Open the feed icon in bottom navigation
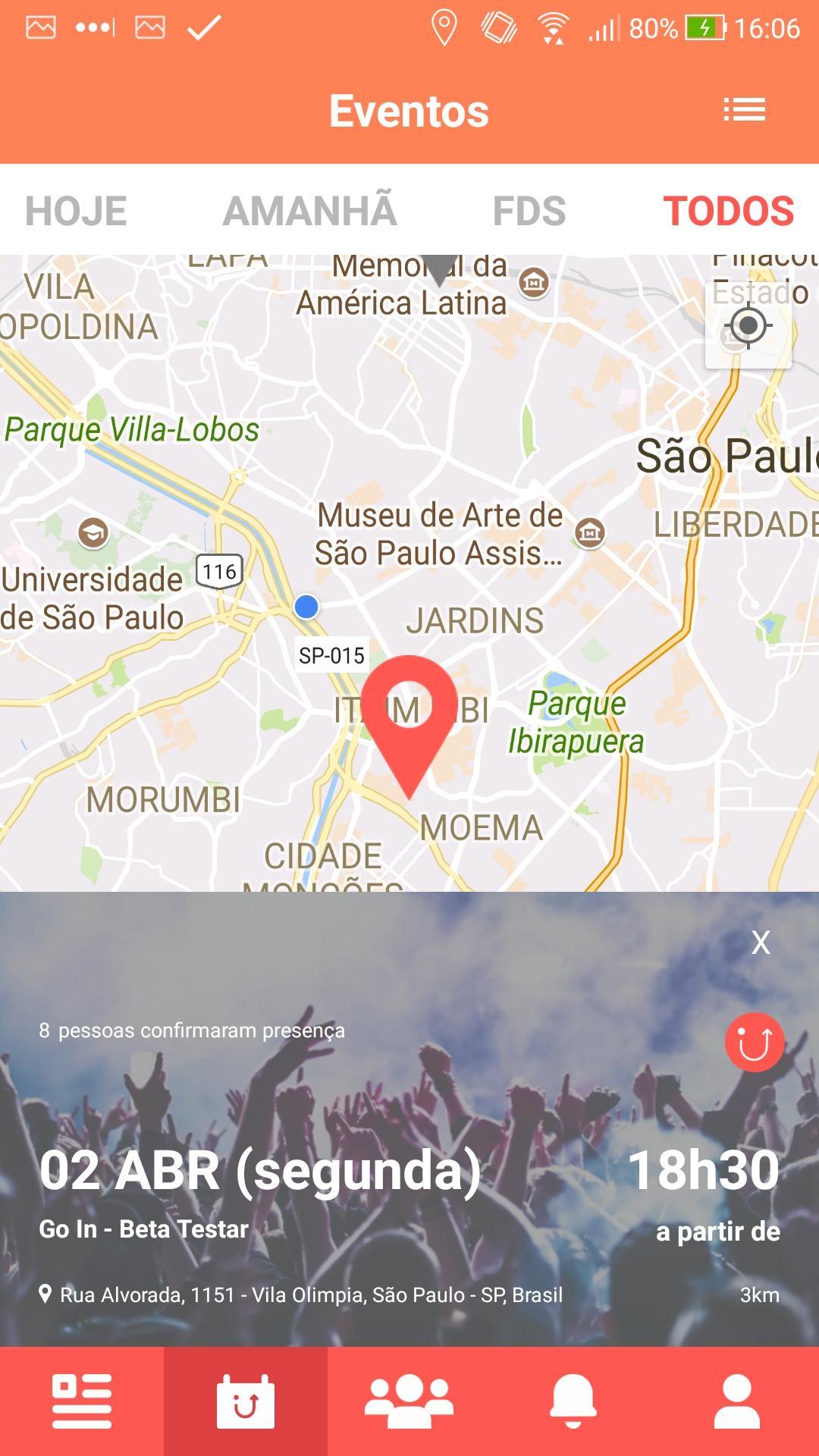 click(x=82, y=1401)
